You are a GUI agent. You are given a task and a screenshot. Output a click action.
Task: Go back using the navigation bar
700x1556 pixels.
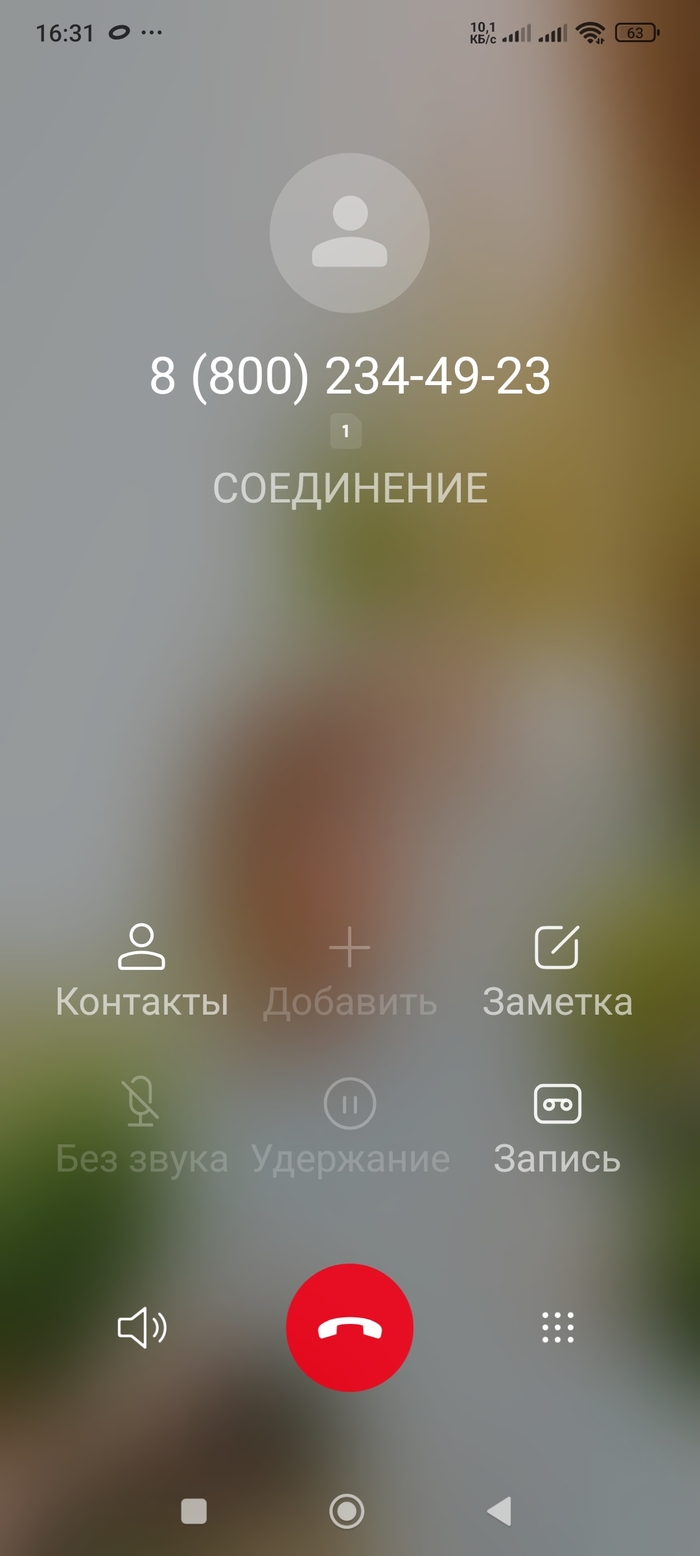498,1510
